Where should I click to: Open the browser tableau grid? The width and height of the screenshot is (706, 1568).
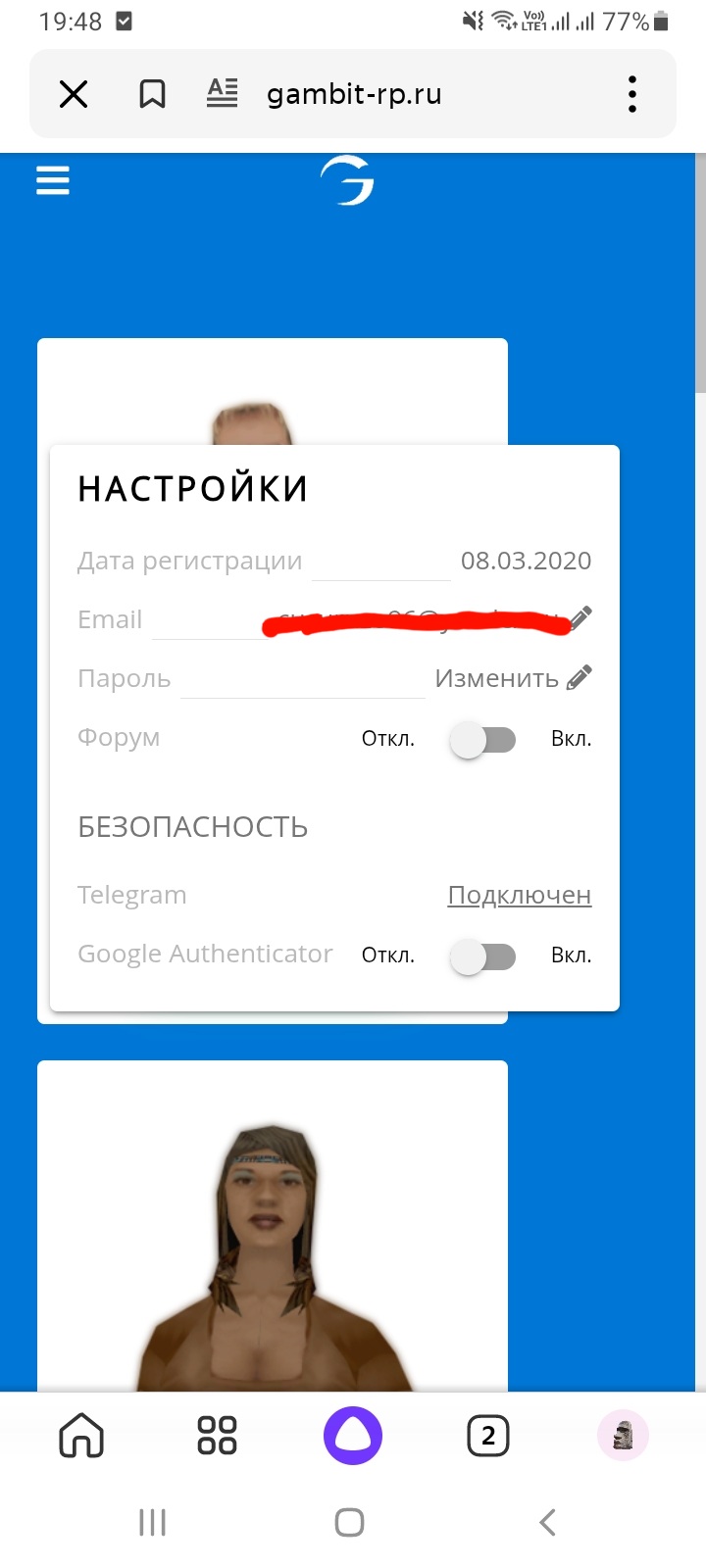[217, 1436]
